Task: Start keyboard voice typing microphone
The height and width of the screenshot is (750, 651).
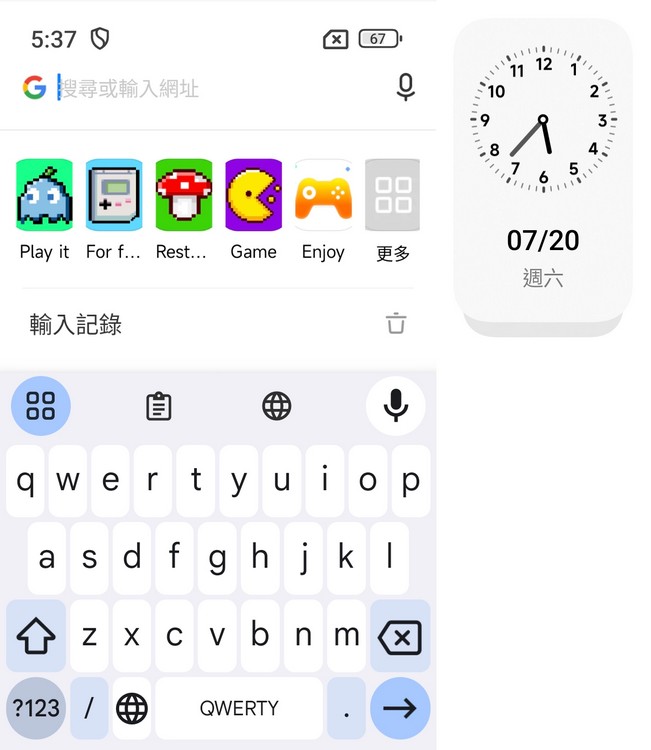Action: pos(396,406)
